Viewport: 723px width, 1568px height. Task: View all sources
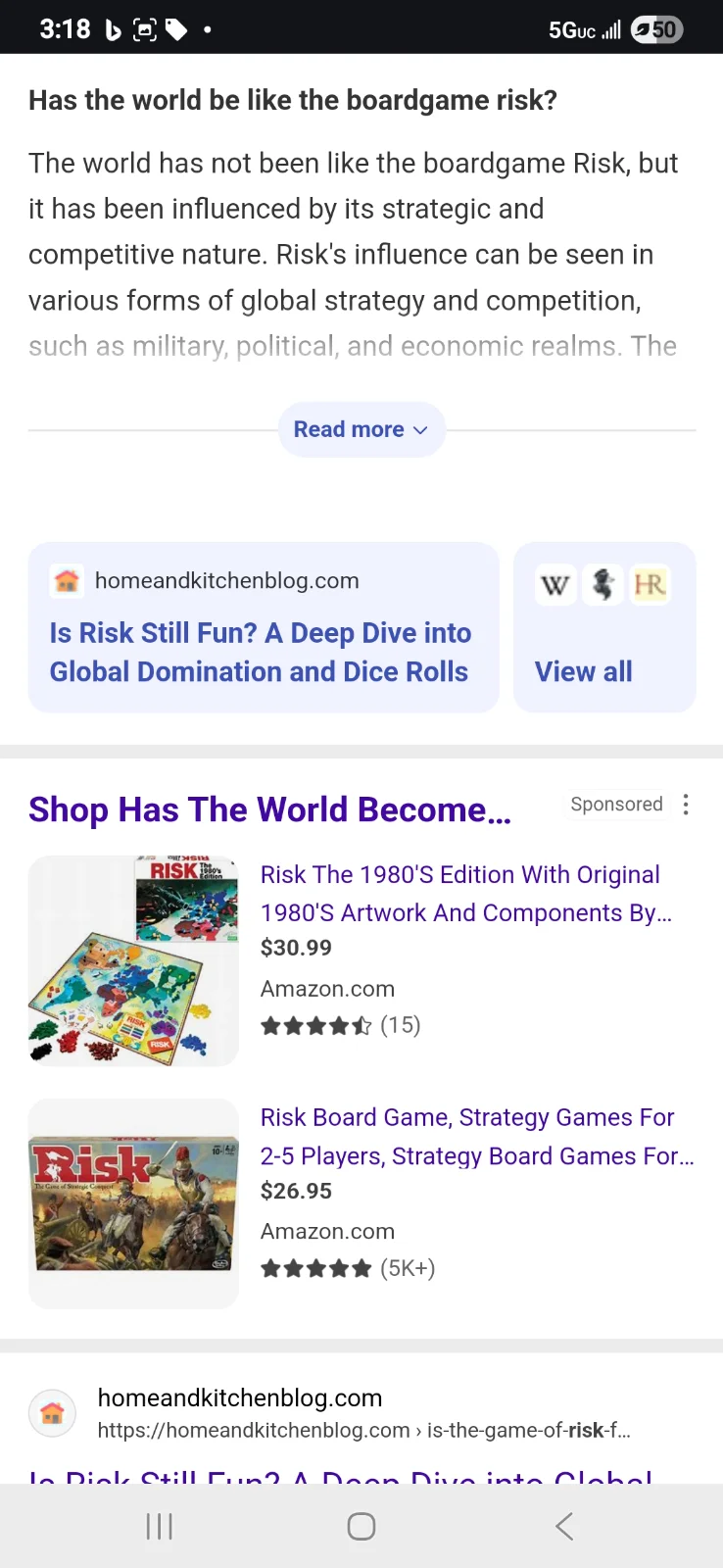click(x=584, y=671)
